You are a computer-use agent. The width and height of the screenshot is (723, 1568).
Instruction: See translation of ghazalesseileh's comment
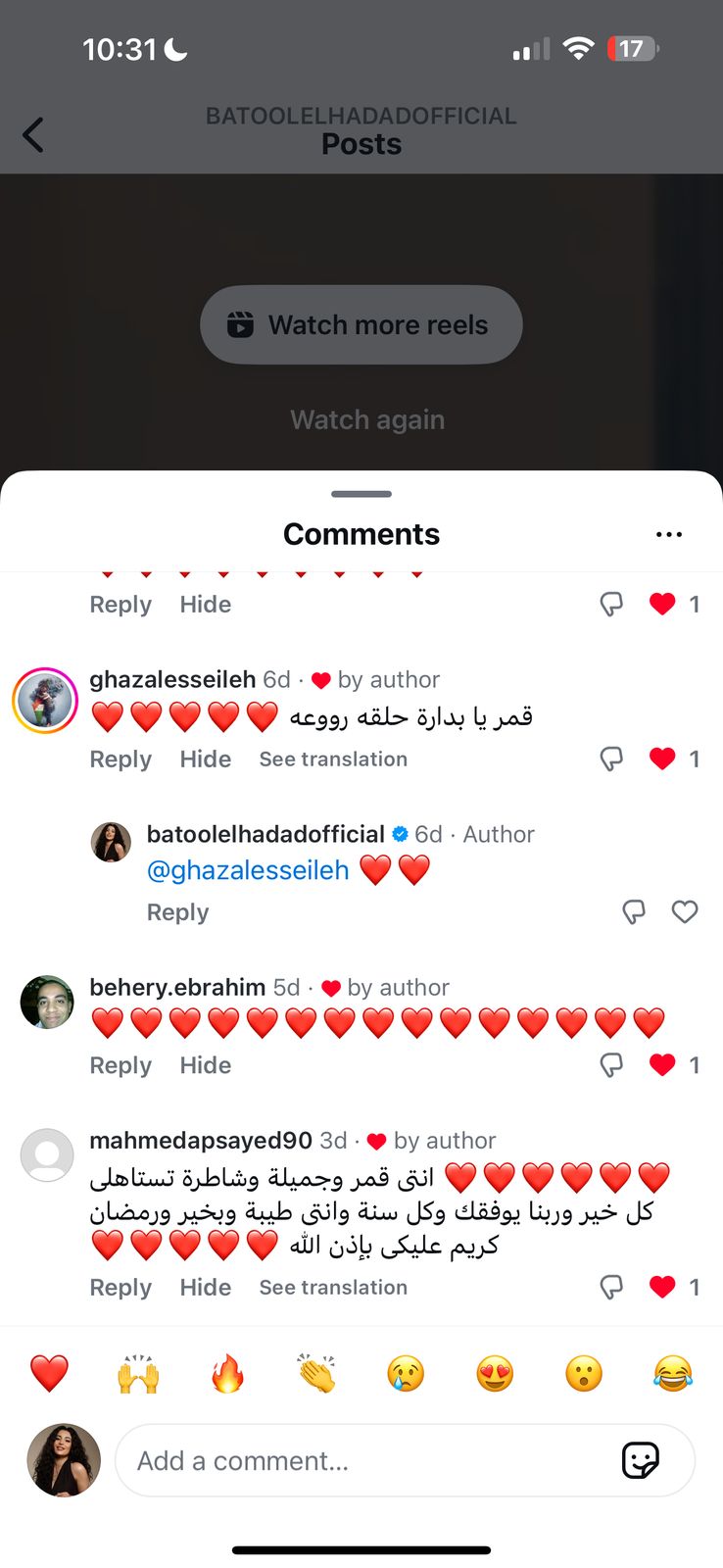[333, 759]
